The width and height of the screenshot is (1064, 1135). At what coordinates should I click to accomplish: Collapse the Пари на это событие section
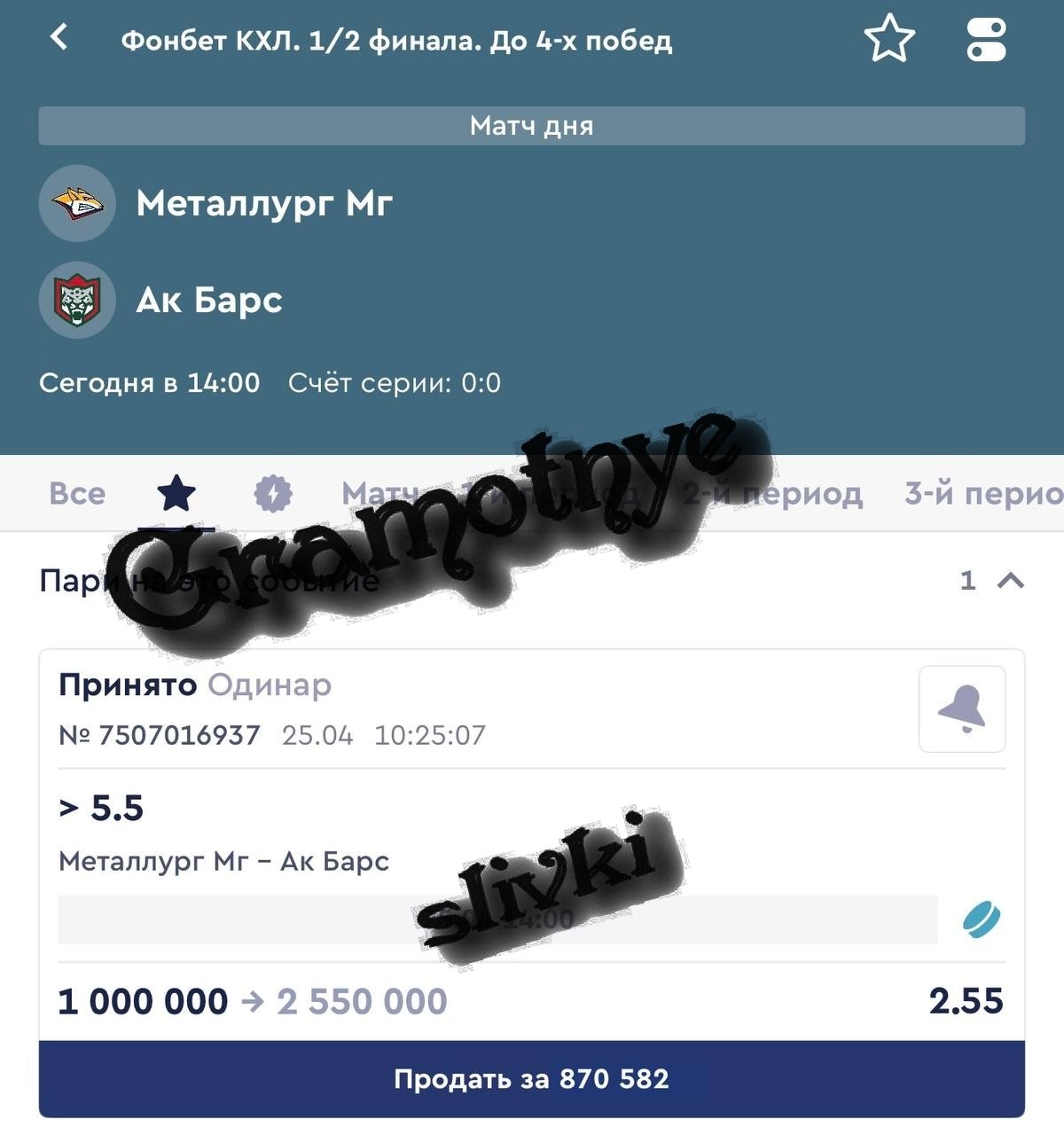[x=1010, y=581]
